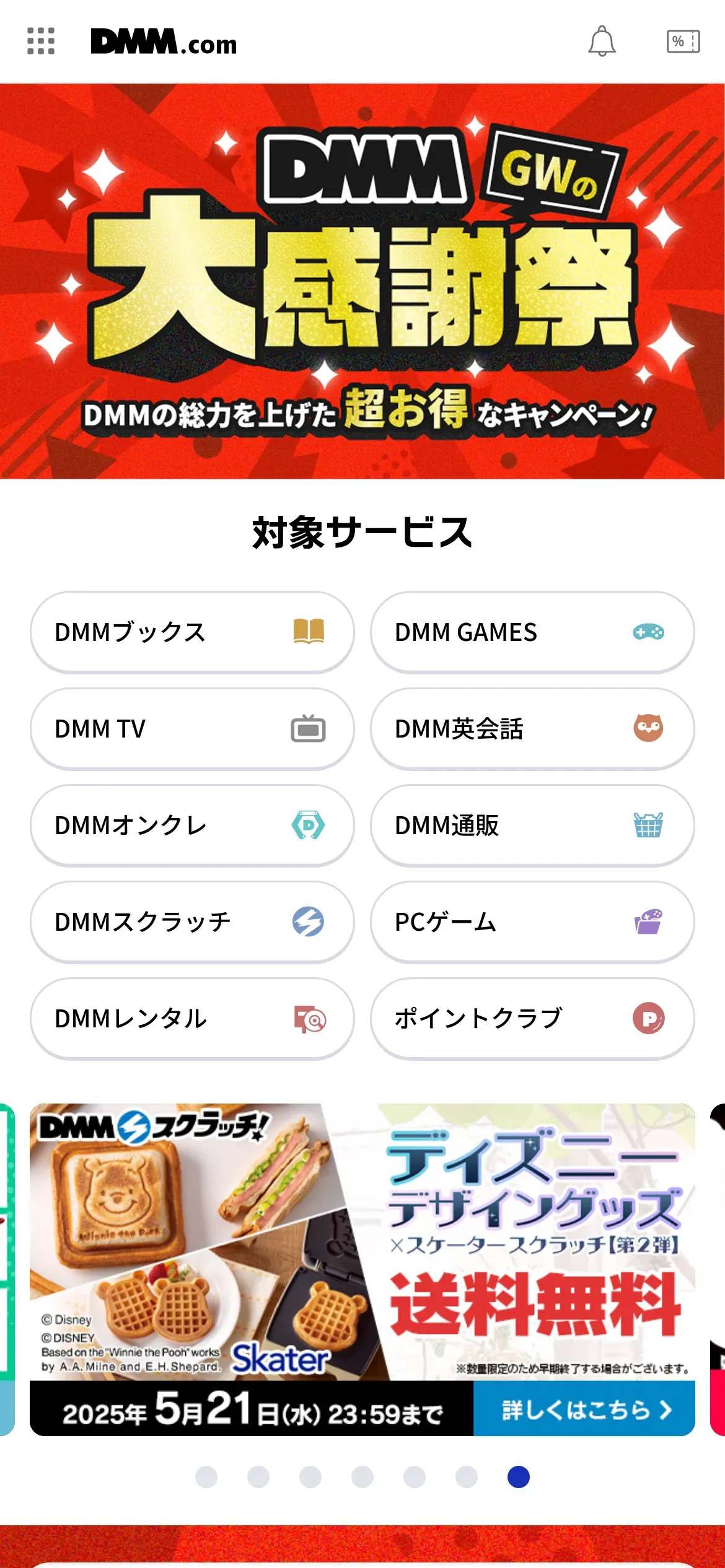Open ポイントクラブ service
This screenshot has width=725, height=1568.
click(x=532, y=1018)
